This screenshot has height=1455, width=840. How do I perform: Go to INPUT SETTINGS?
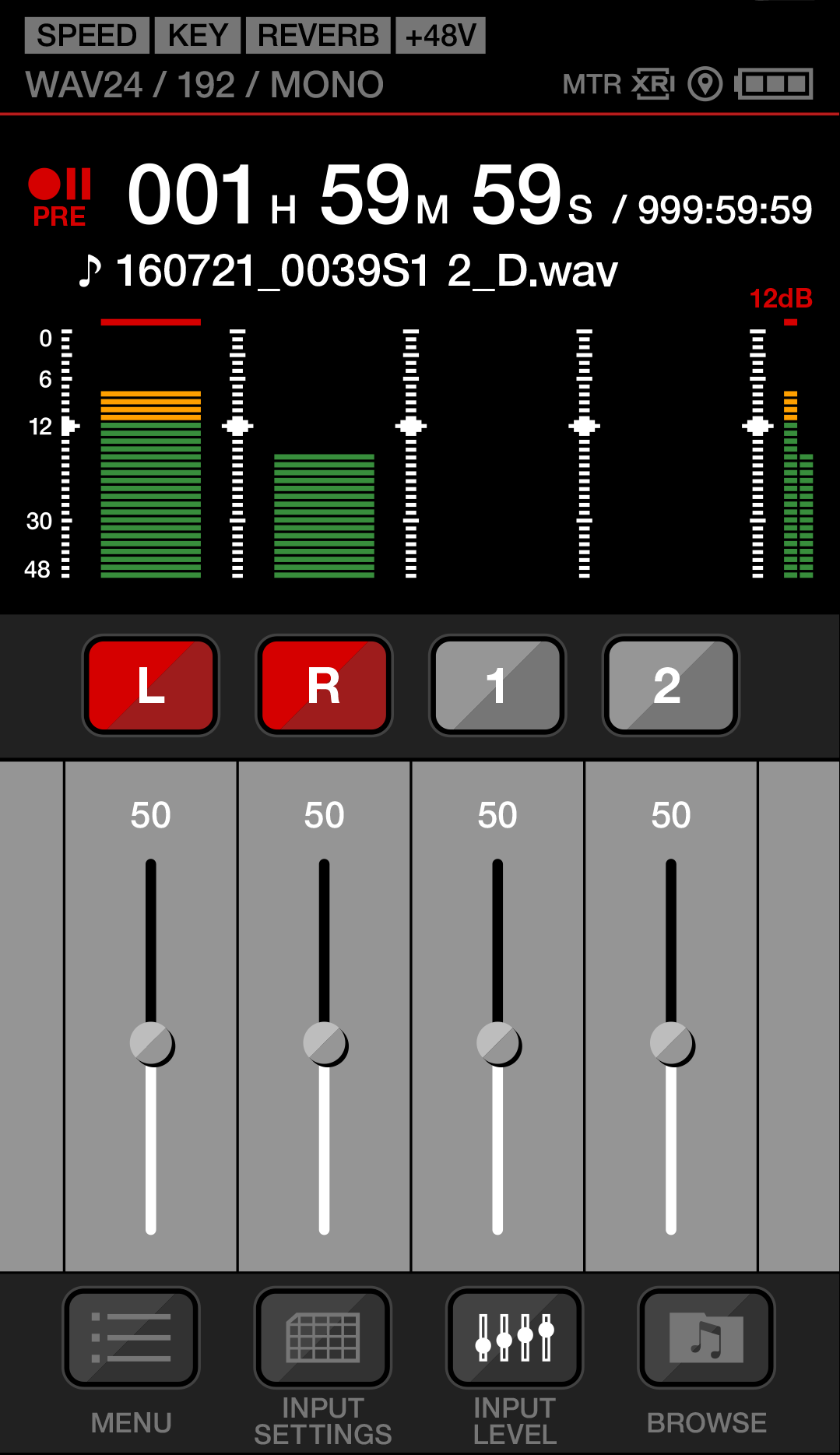click(x=323, y=1337)
